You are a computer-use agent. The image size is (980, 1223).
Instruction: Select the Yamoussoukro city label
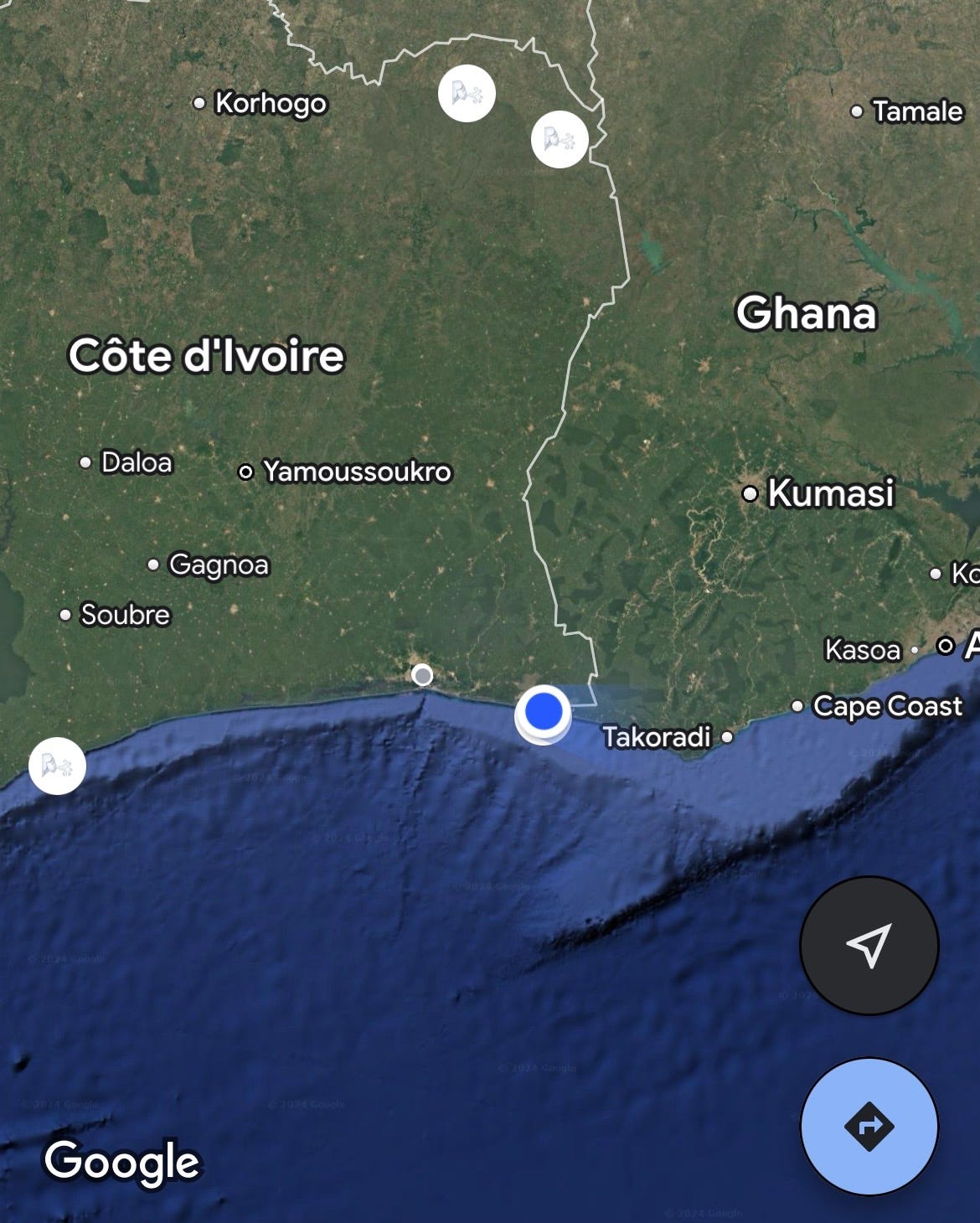(356, 472)
